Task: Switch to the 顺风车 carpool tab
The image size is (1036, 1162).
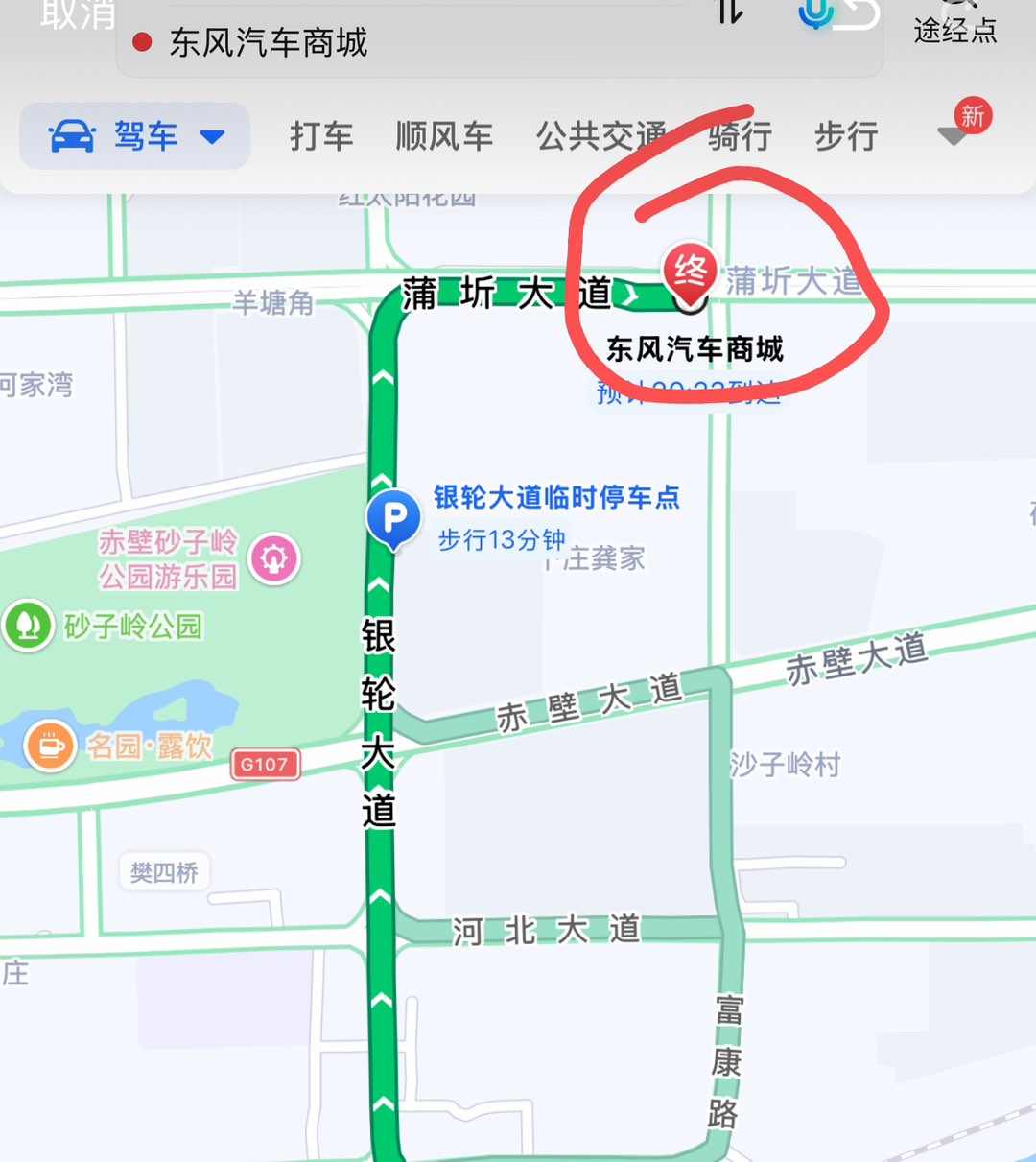Action: (x=444, y=136)
